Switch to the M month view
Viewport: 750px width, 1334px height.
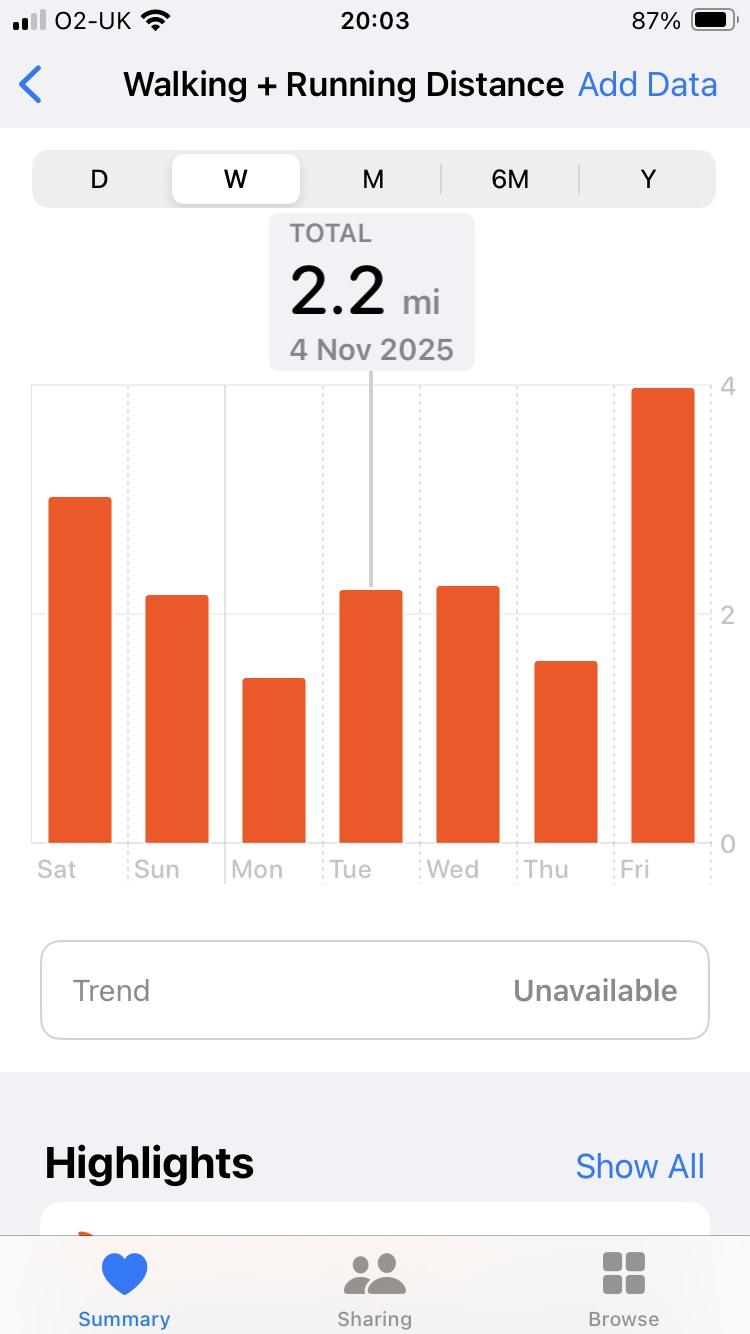(x=373, y=179)
